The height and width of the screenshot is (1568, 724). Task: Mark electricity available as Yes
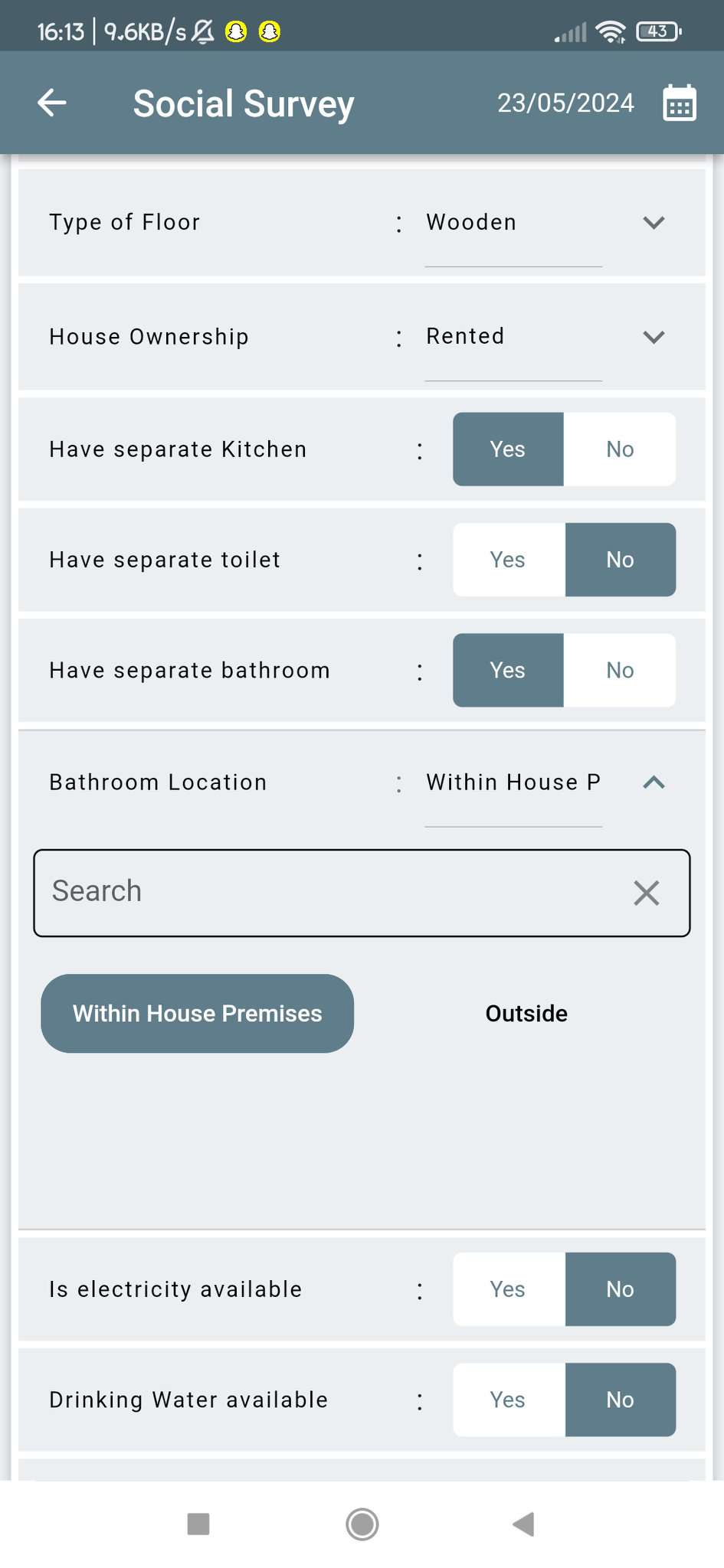(x=509, y=1289)
